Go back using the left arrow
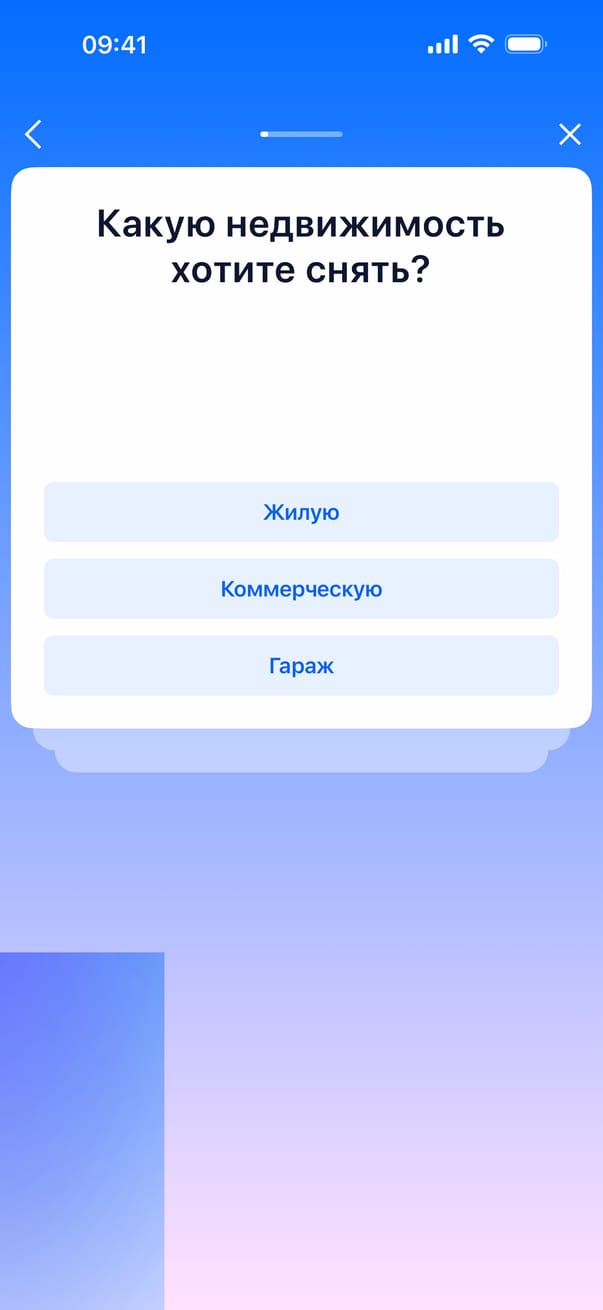This screenshot has width=603, height=1310. coord(34,134)
